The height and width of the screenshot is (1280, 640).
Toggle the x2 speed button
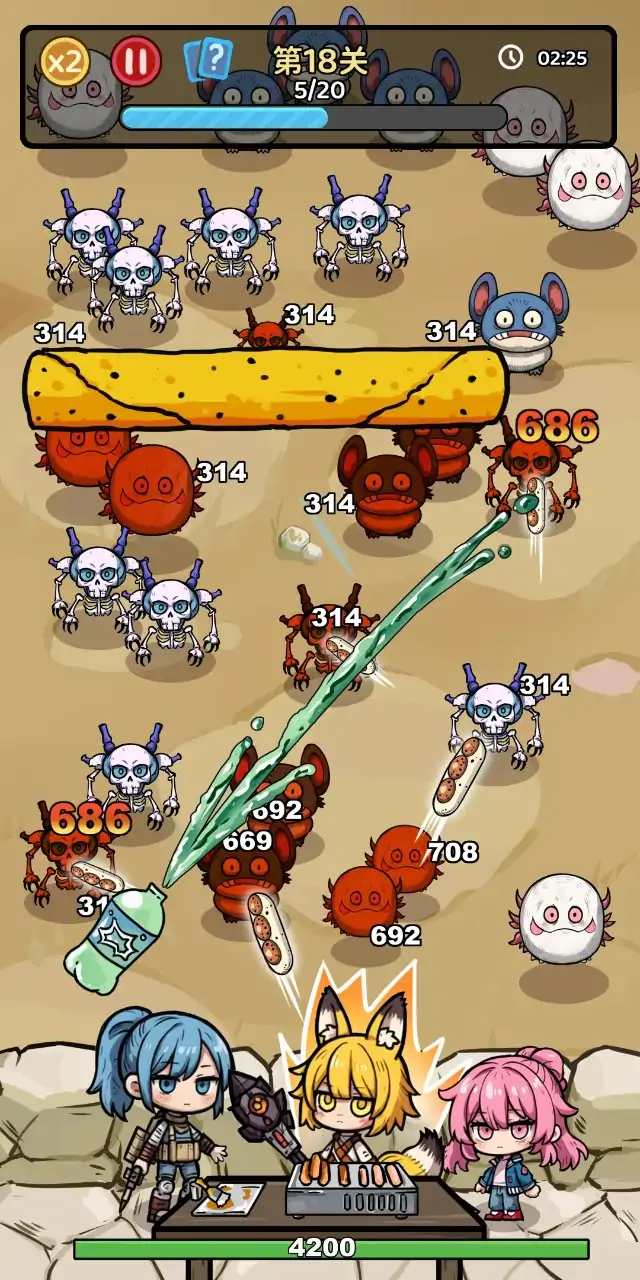pos(65,63)
